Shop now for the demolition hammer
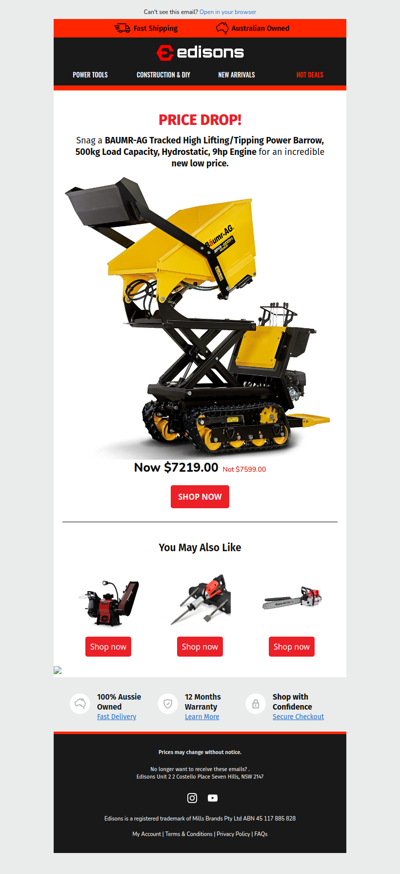 click(x=200, y=647)
